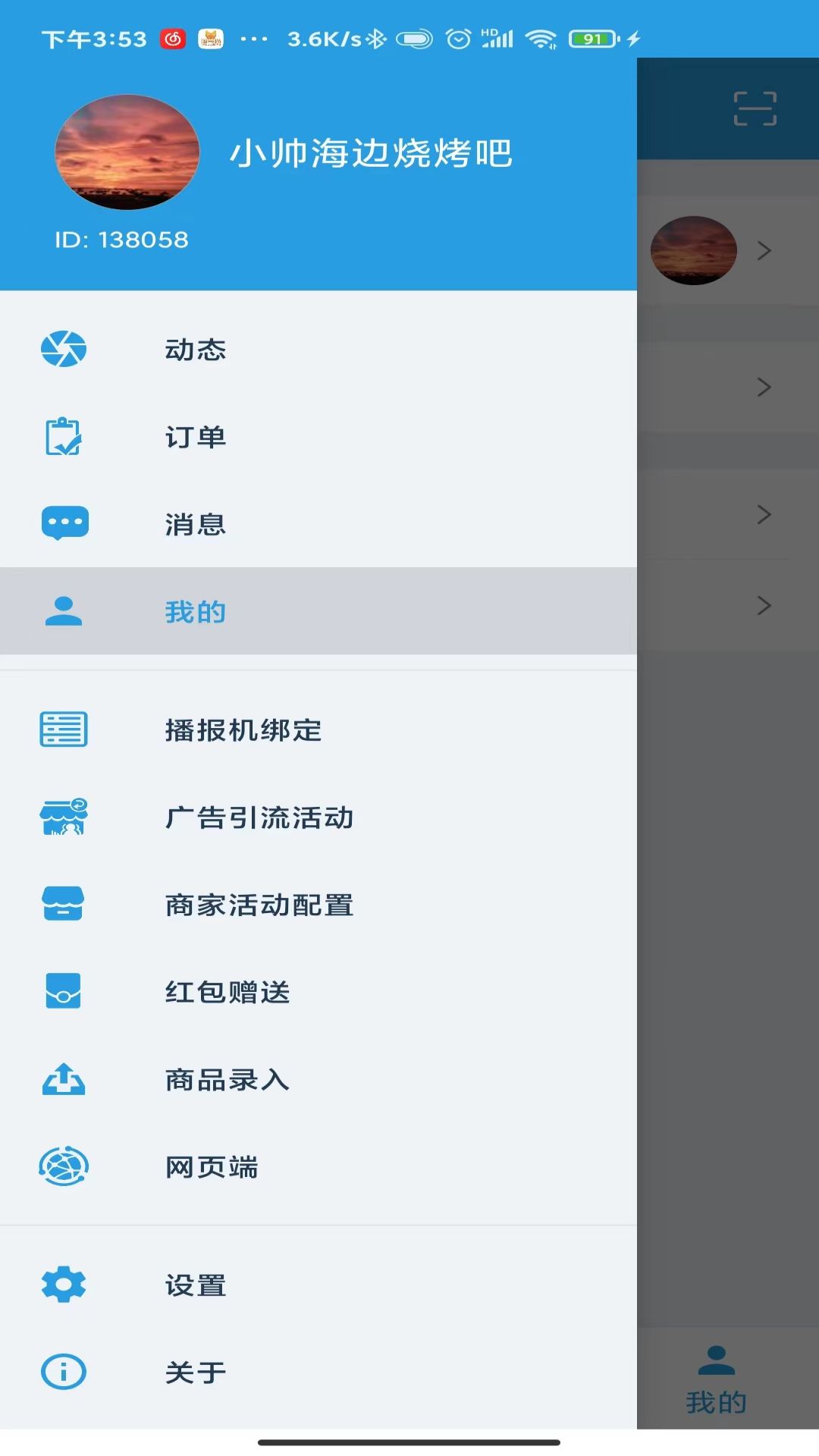Viewport: 819px width, 1456px height.
Task: Open the 消息 chat bubble icon
Action: pos(64,523)
